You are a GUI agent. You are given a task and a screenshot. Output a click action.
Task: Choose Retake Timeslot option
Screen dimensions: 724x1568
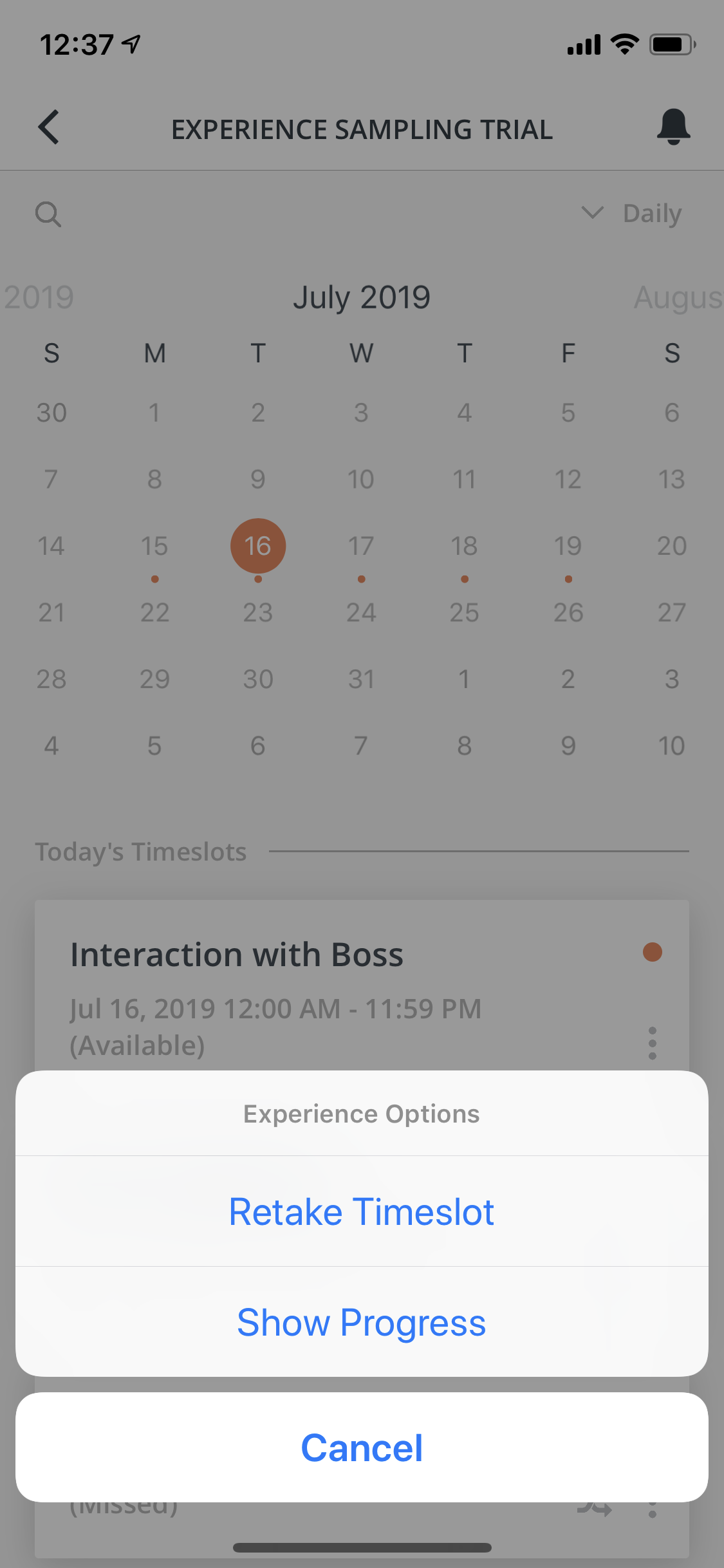tap(362, 1211)
